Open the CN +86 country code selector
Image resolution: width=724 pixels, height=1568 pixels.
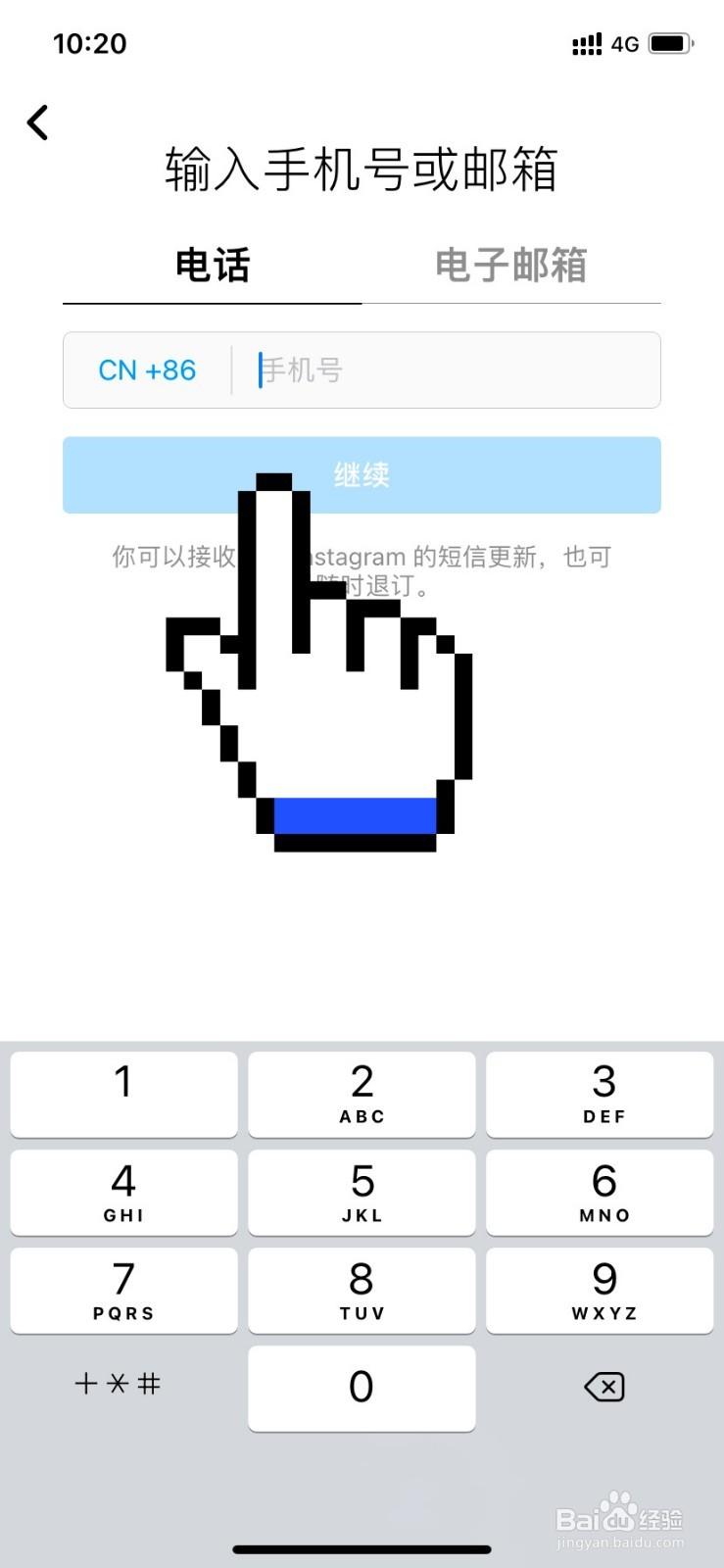coord(146,370)
